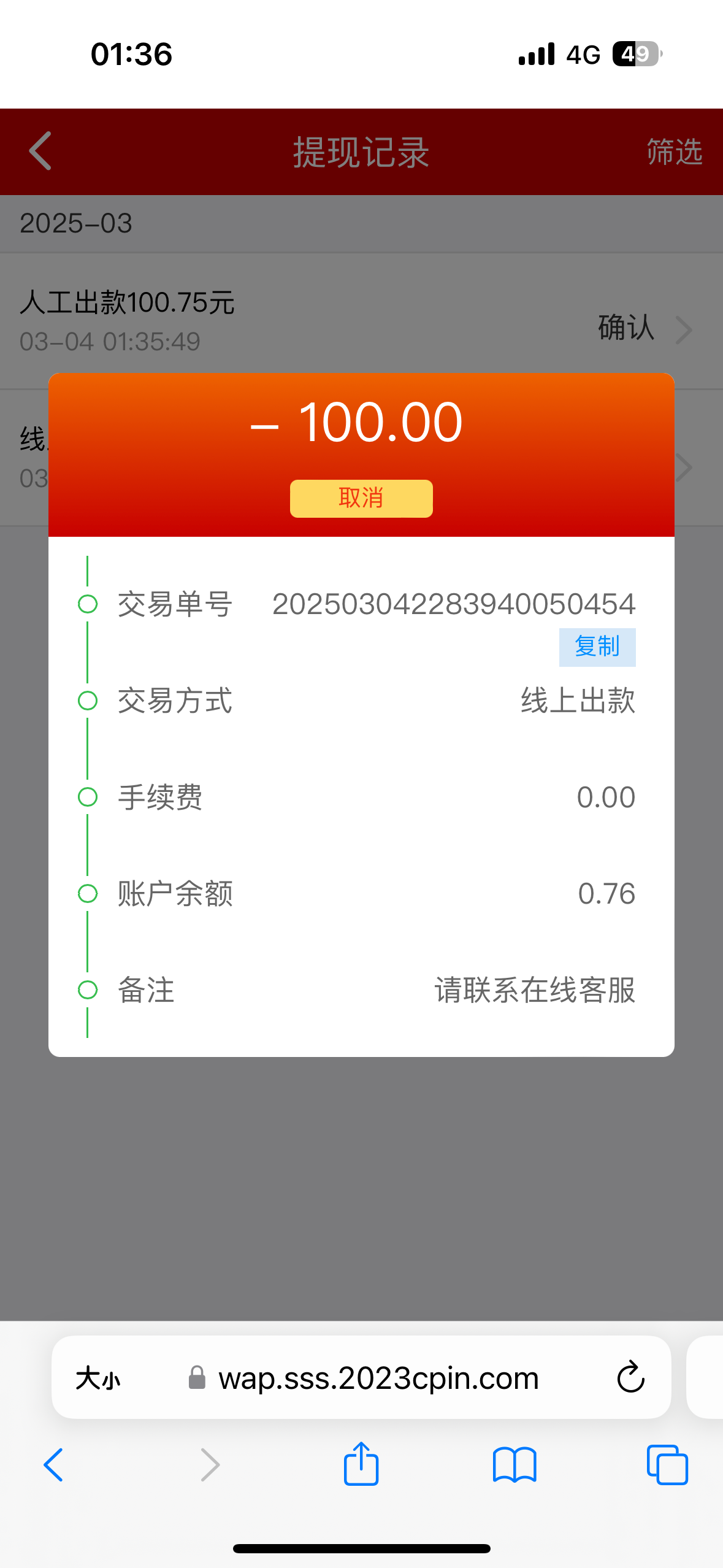Open the 筛选 filter option

pos(674,152)
